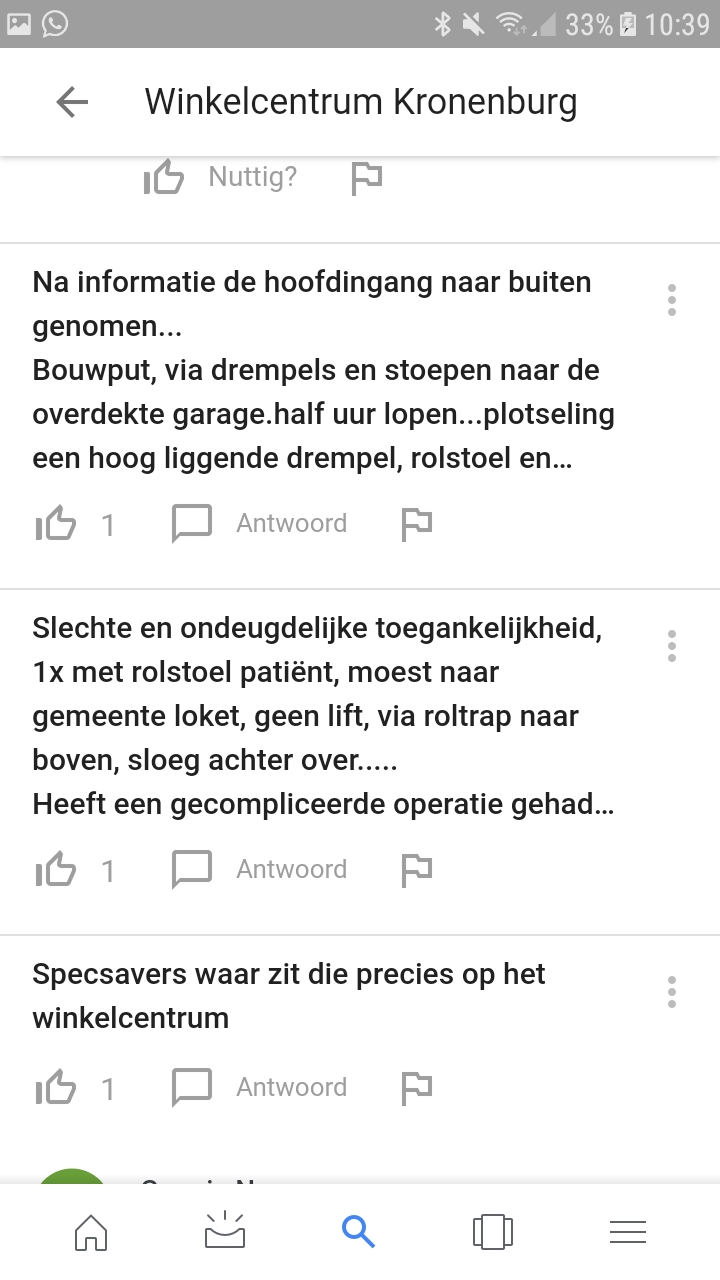Flag the 'Slechte en ondeugdelijke toegankelijkheid' review
The width and height of the screenshot is (720, 1280).
coord(416,870)
